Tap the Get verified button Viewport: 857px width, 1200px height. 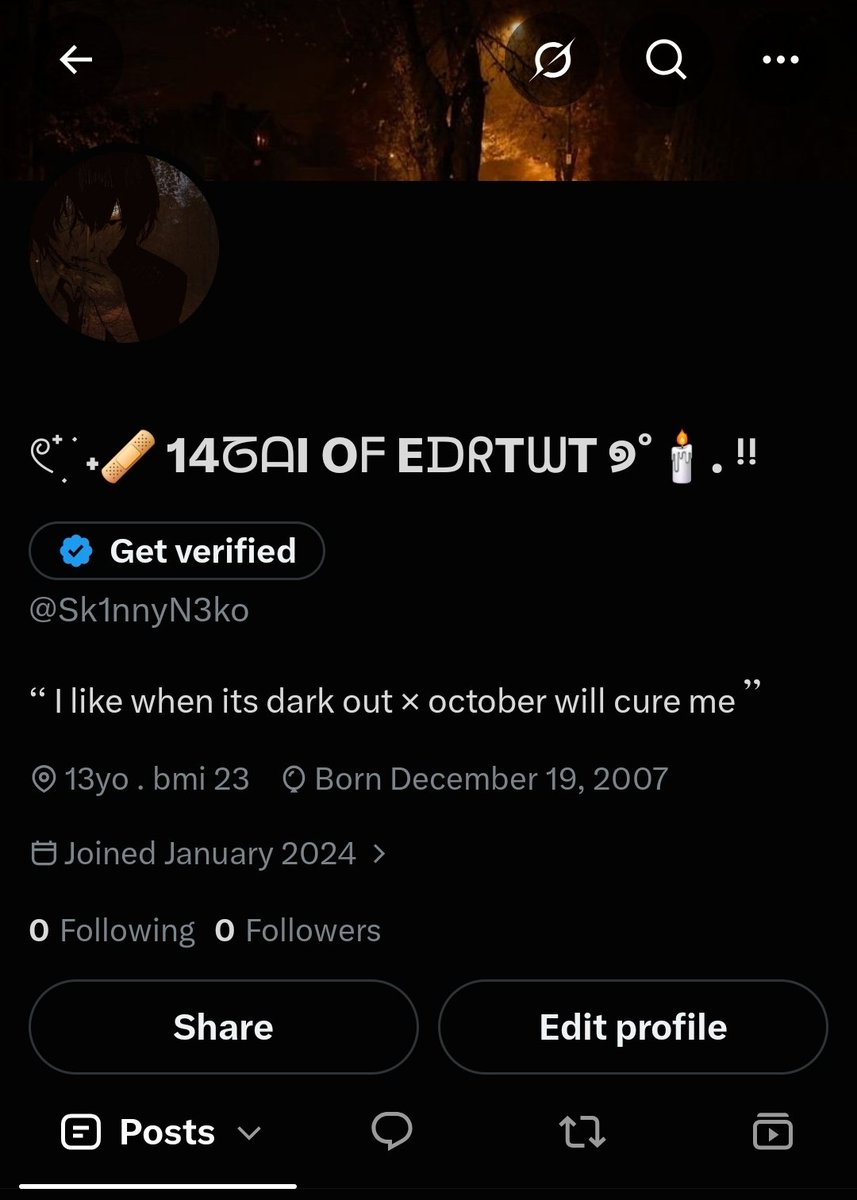(177, 551)
